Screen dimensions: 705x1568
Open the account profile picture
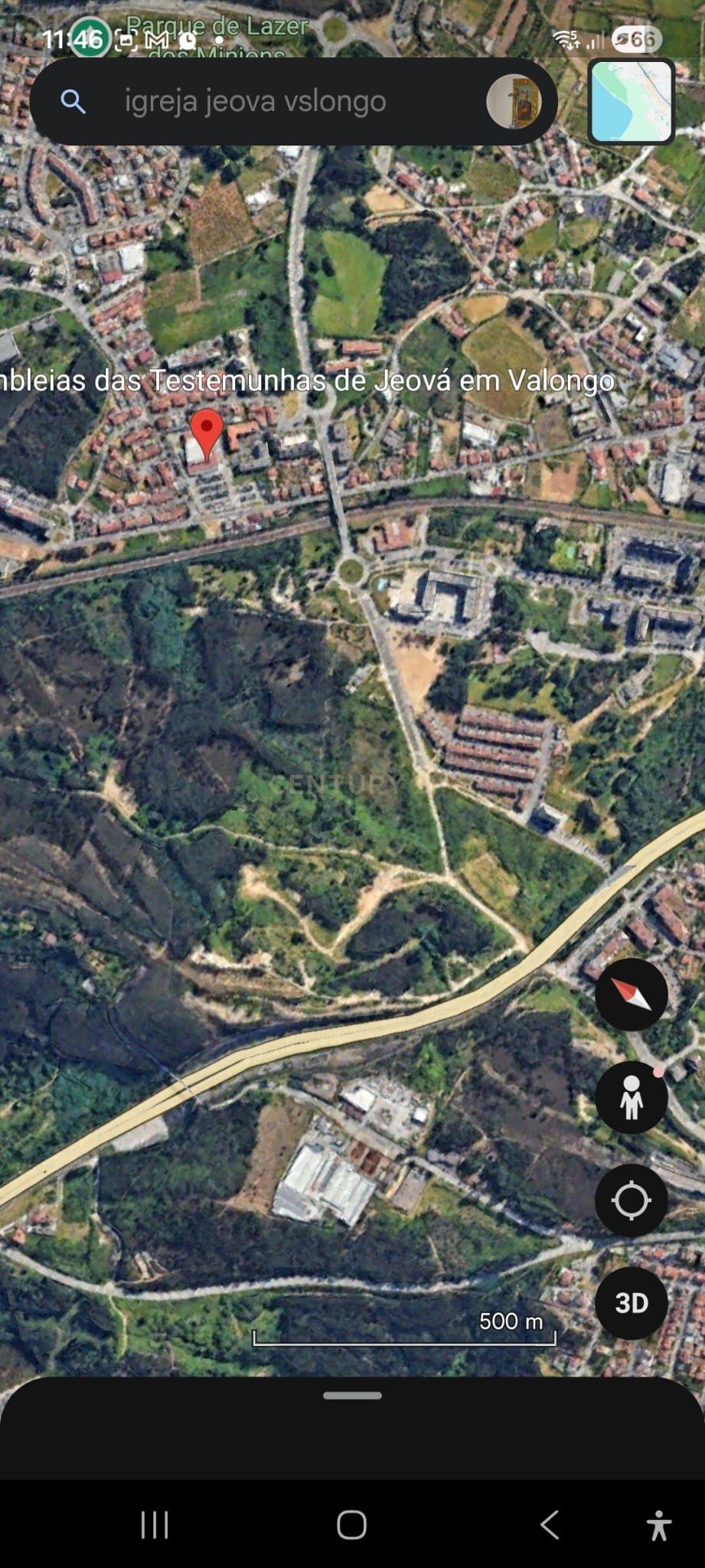click(x=514, y=101)
